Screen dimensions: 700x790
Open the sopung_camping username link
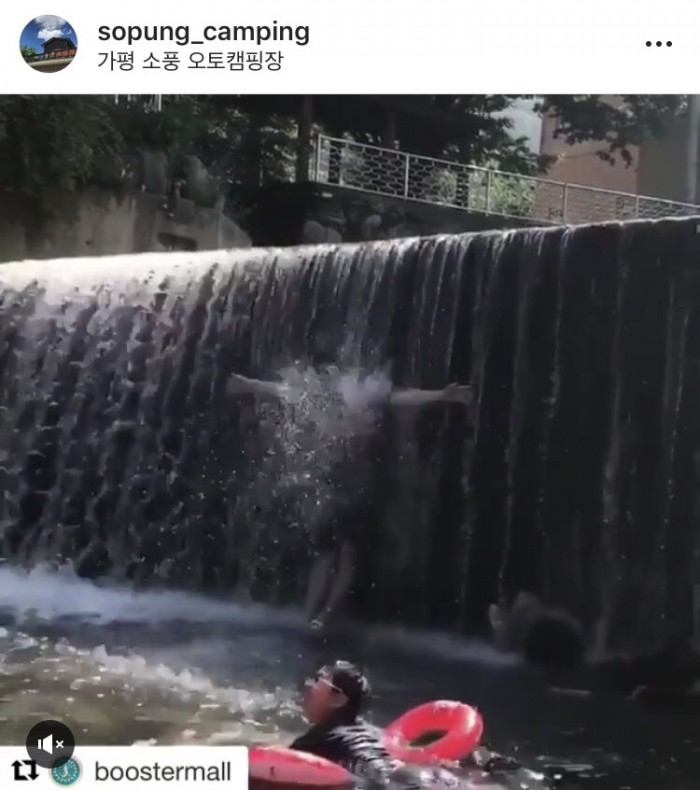point(203,32)
